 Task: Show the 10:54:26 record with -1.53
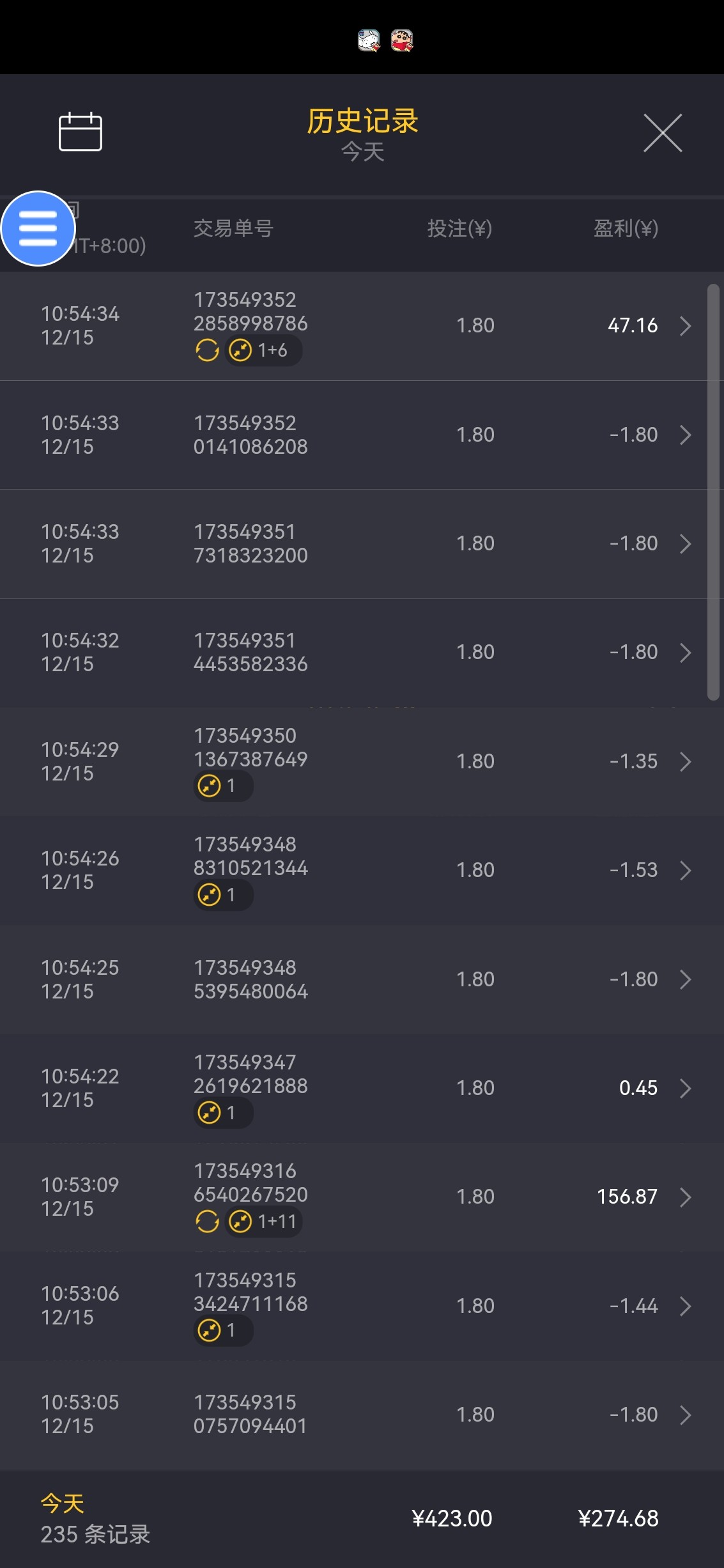[362, 870]
